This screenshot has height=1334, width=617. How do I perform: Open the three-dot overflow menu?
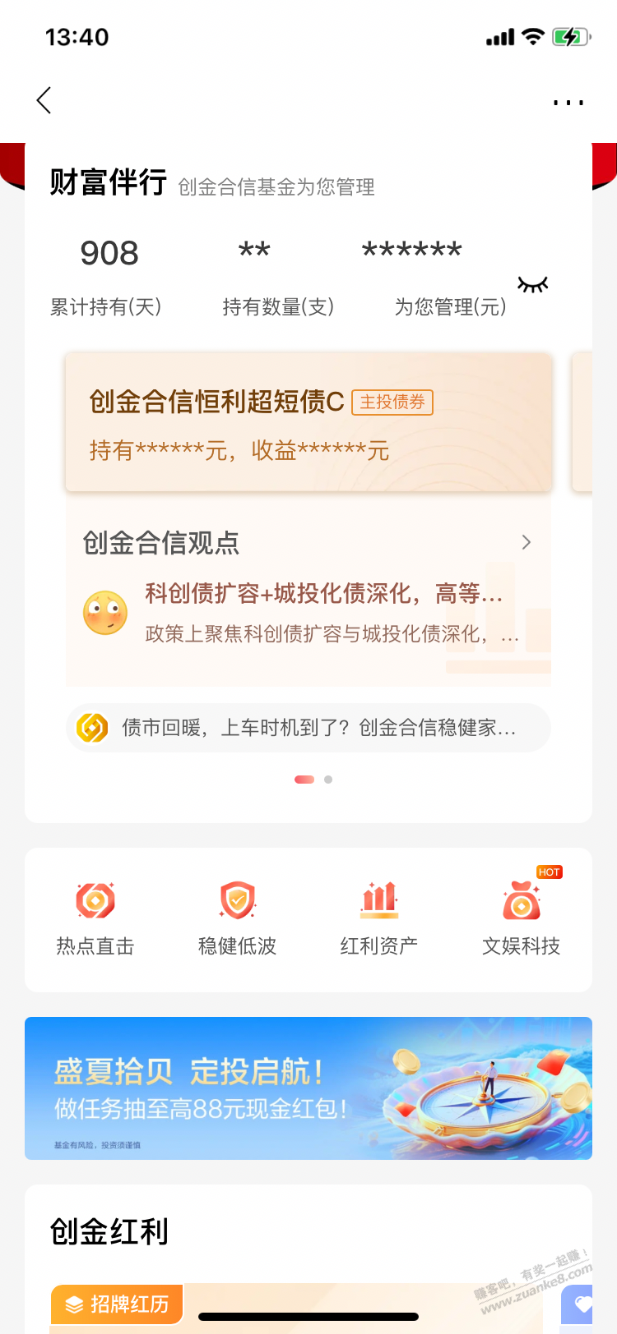click(568, 102)
